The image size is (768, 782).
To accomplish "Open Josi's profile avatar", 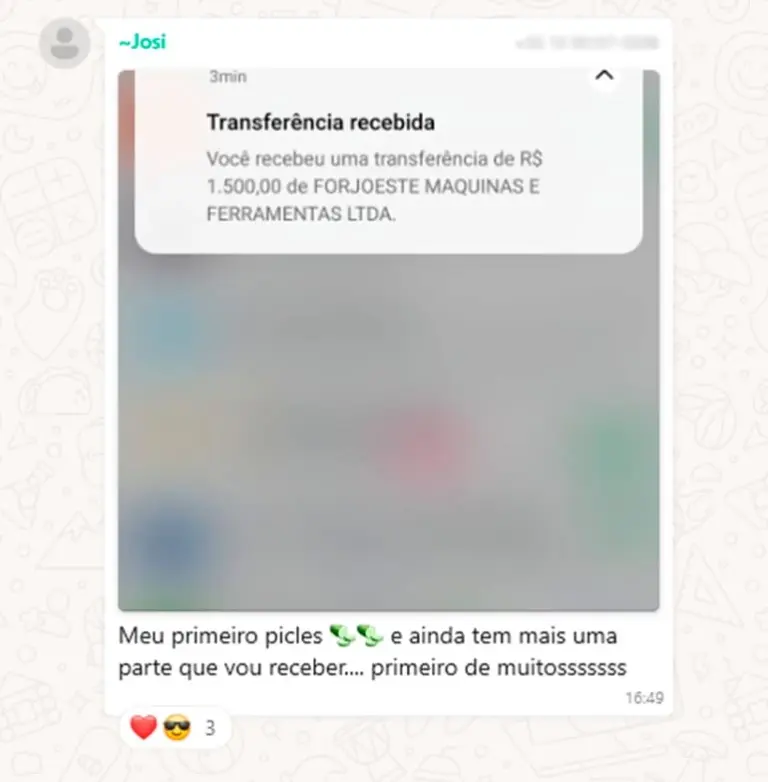I will point(65,43).
